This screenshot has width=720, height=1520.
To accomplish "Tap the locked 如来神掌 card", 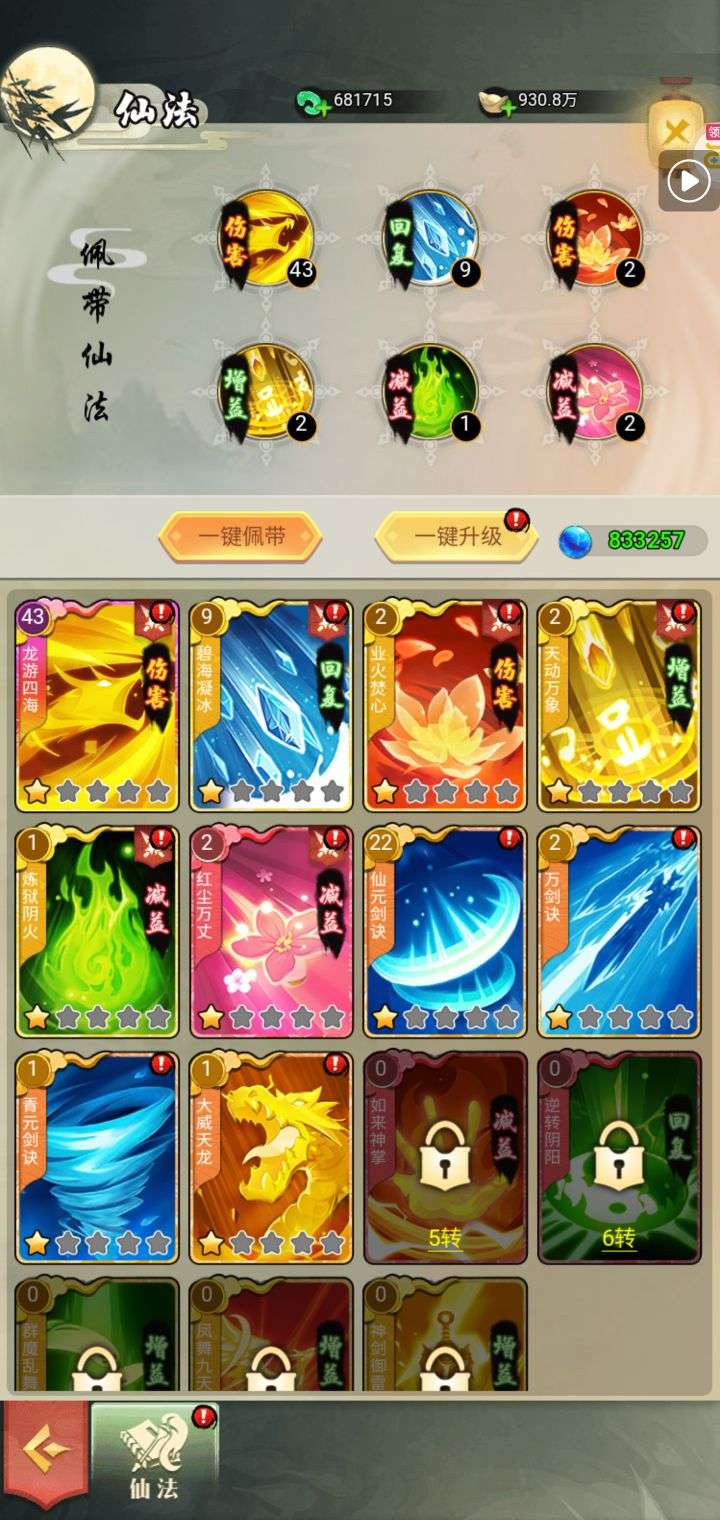I will click(x=445, y=1158).
